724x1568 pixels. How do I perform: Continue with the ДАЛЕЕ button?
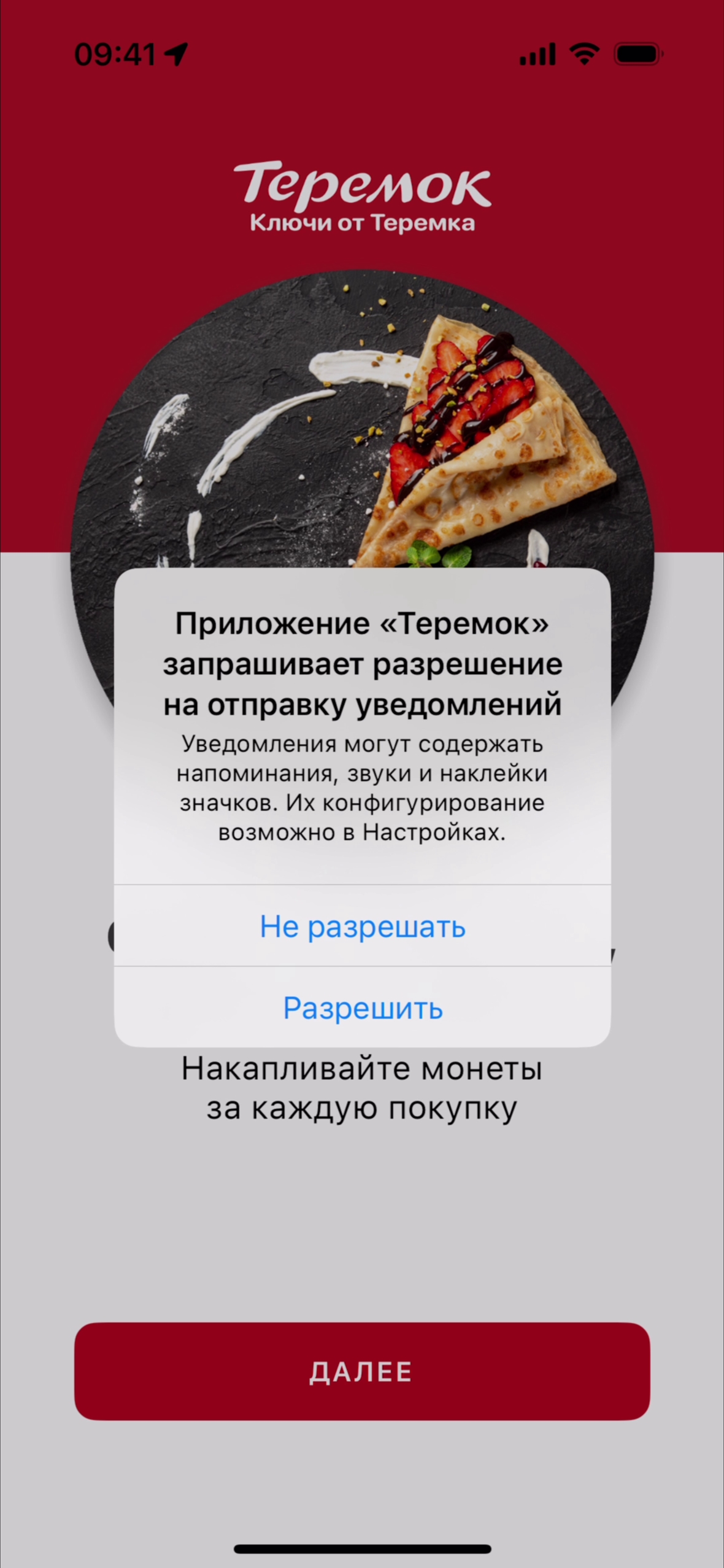click(x=362, y=1372)
